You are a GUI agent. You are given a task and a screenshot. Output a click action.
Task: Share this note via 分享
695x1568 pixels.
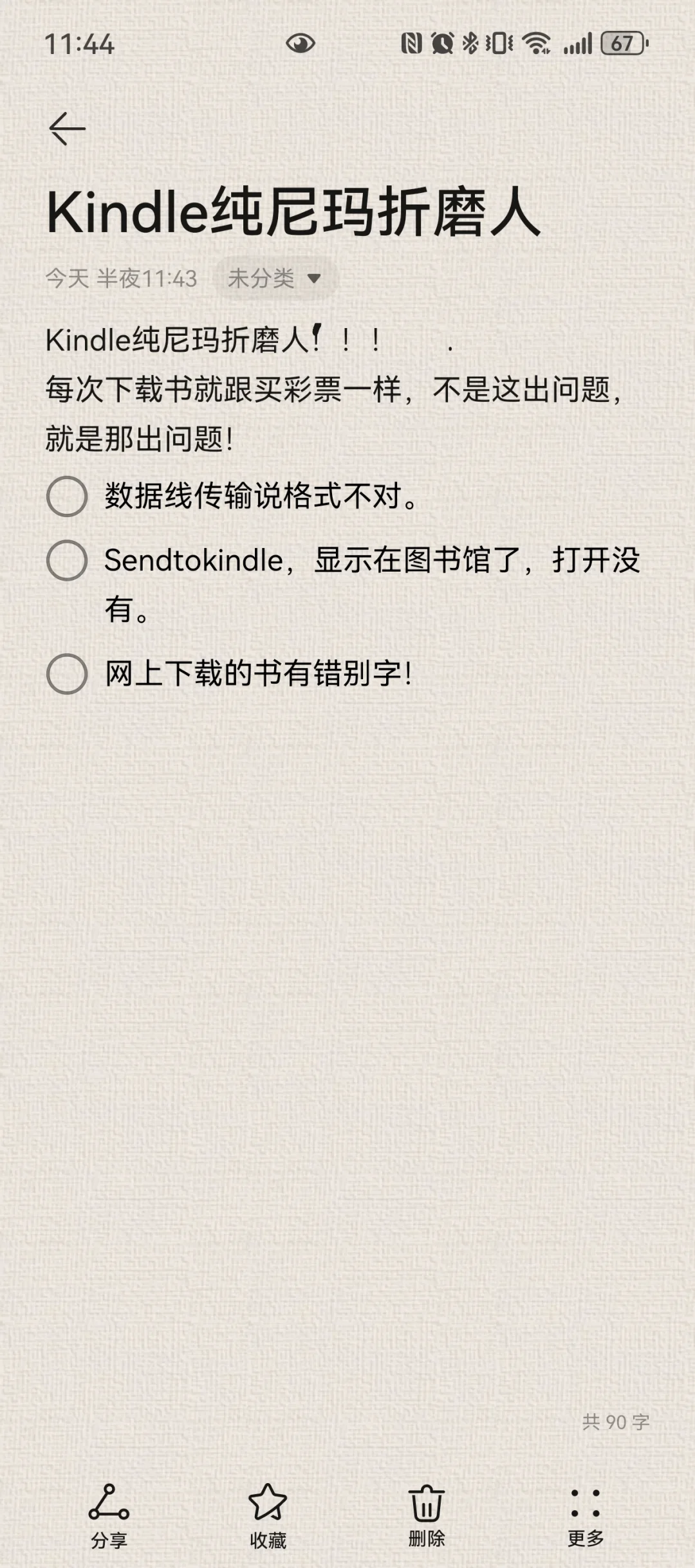(109, 1516)
